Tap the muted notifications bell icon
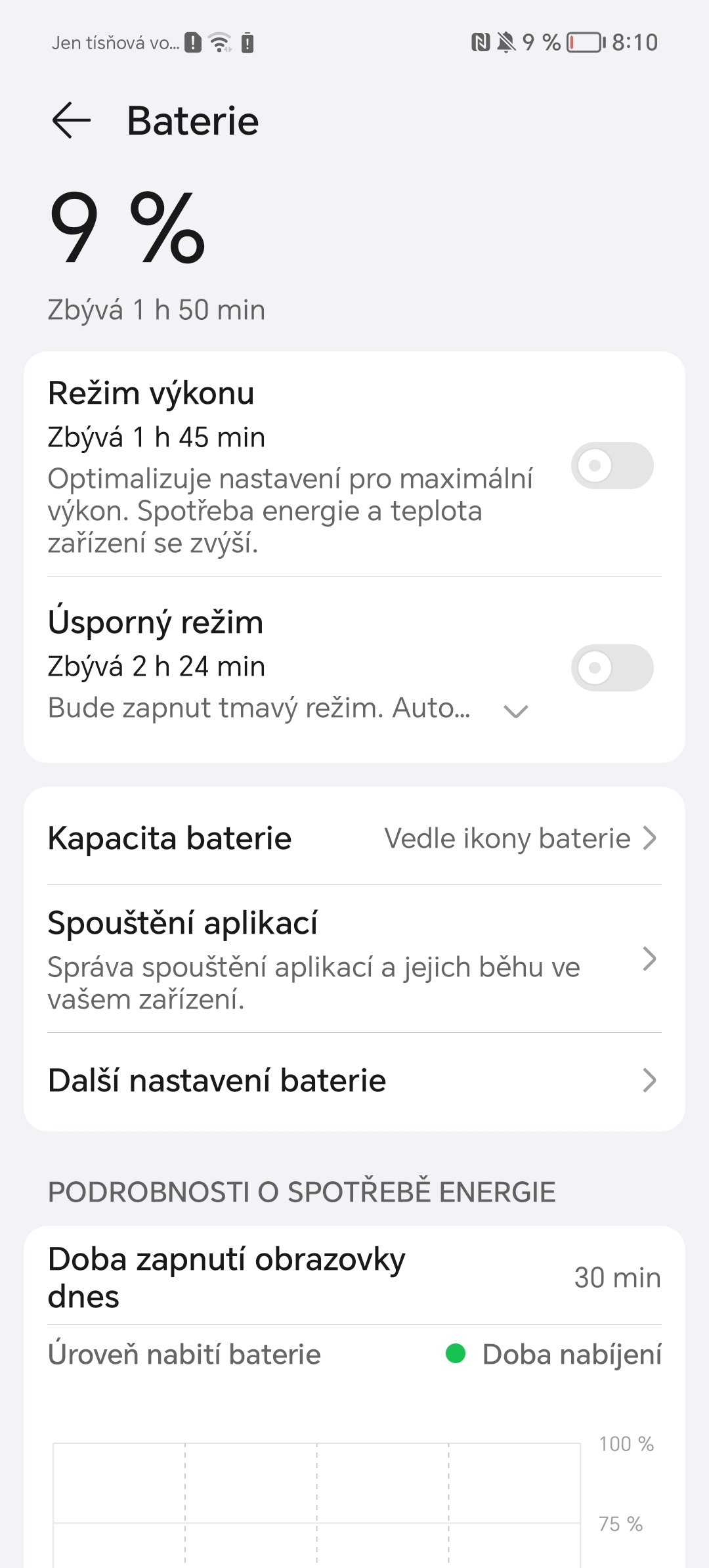This screenshot has width=709, height=1568. (506, 43)
